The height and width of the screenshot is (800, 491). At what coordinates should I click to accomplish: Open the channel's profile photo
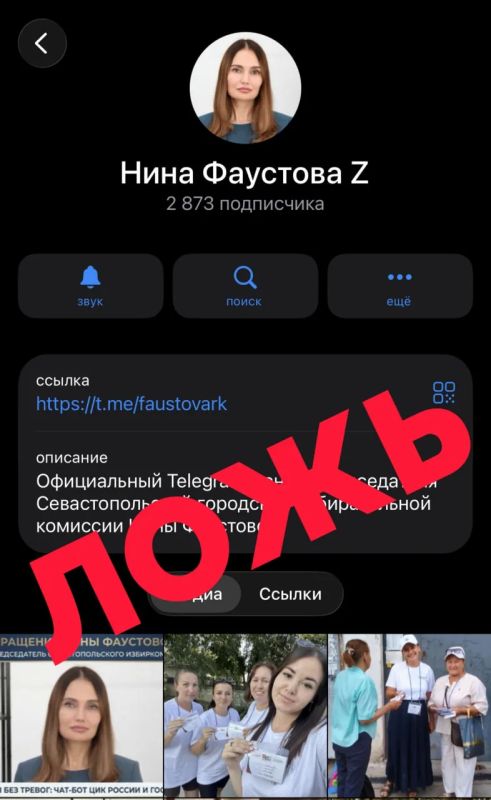click(245, 88)
